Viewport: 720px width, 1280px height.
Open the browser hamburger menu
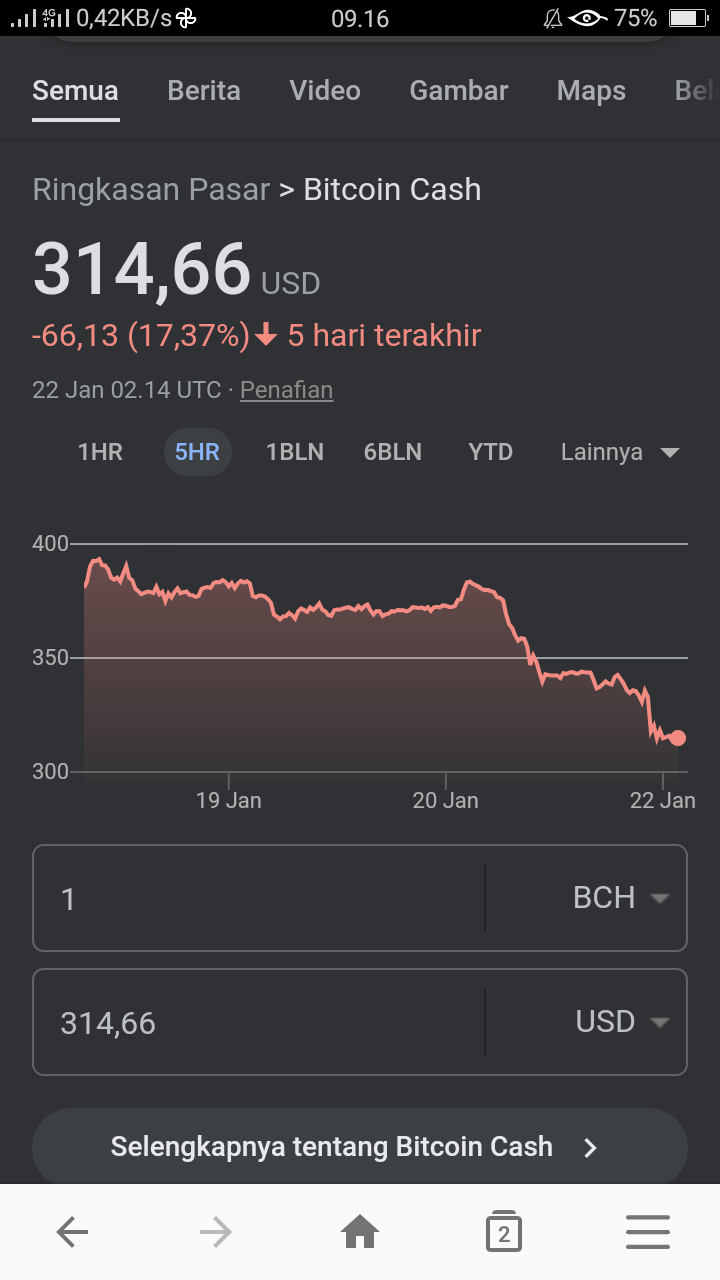click(648, 1232)
